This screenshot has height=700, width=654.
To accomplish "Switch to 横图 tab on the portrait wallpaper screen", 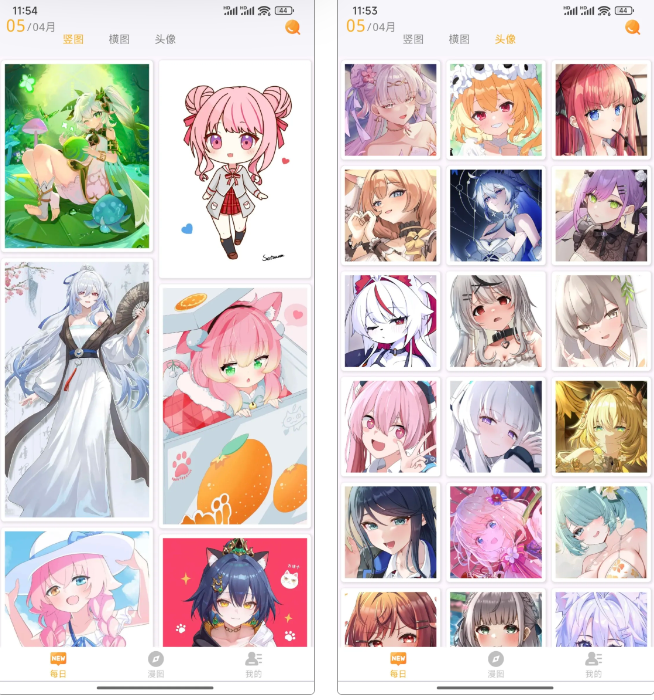I will pyautogui.click(x=119, y=39).
